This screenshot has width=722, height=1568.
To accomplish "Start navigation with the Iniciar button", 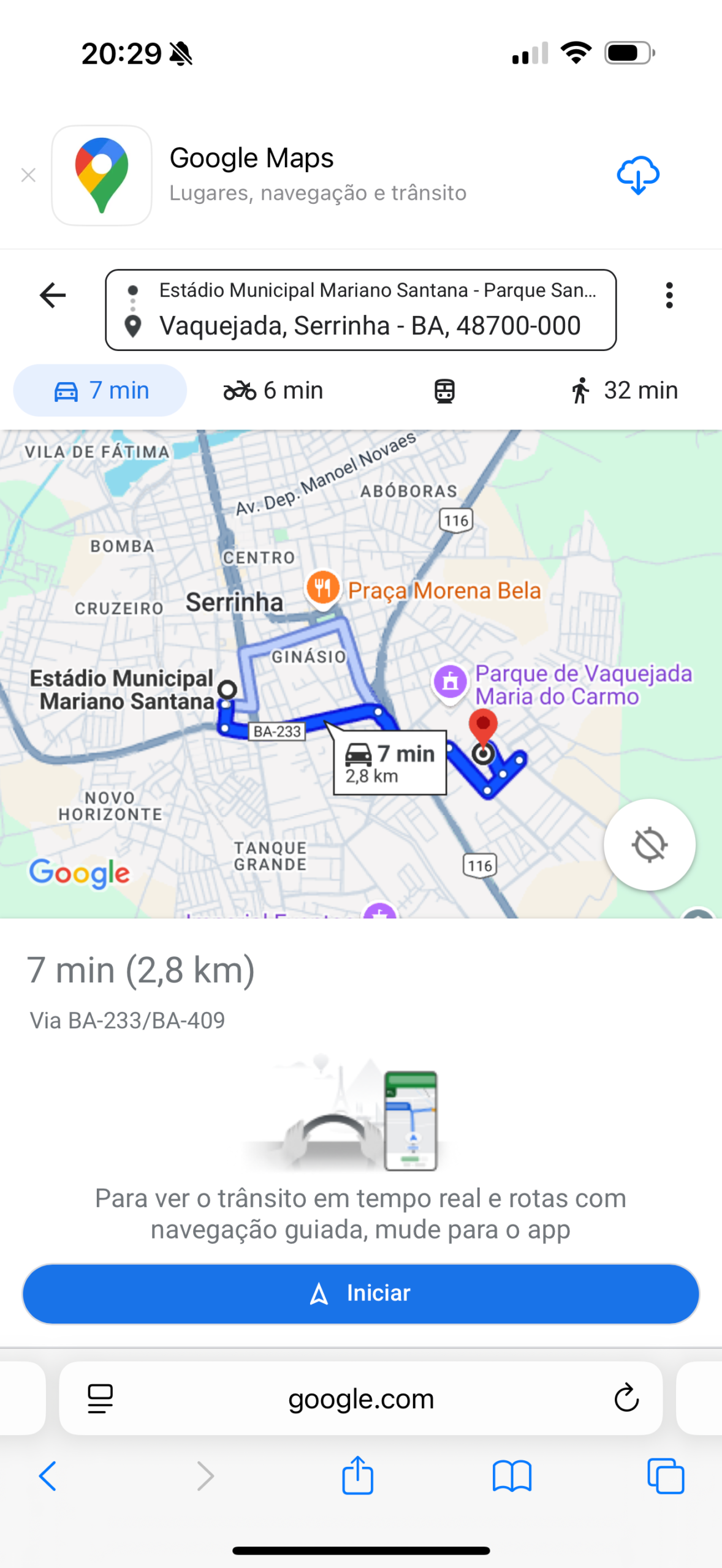I will click(361, 1293).
